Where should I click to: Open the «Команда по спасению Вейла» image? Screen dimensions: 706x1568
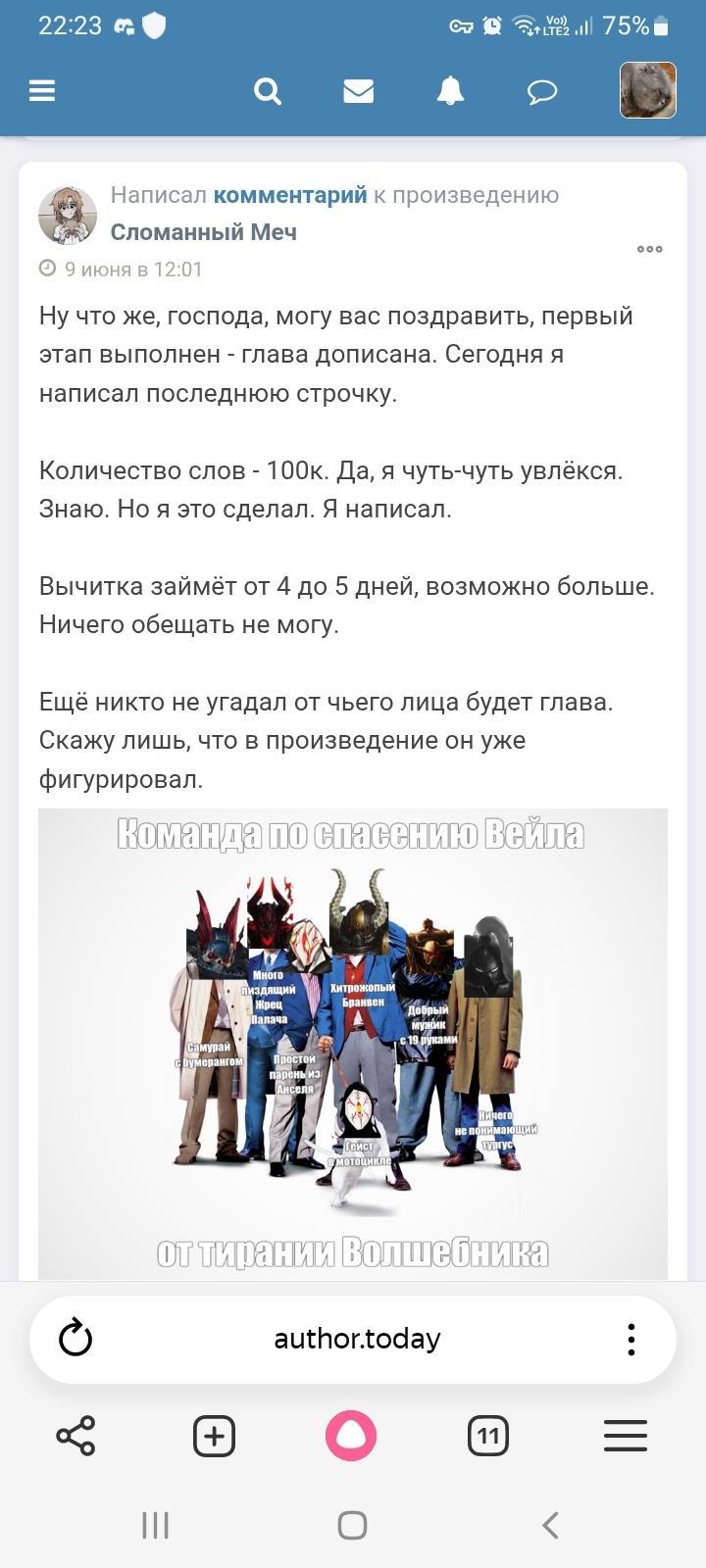tap(353, 1044)
